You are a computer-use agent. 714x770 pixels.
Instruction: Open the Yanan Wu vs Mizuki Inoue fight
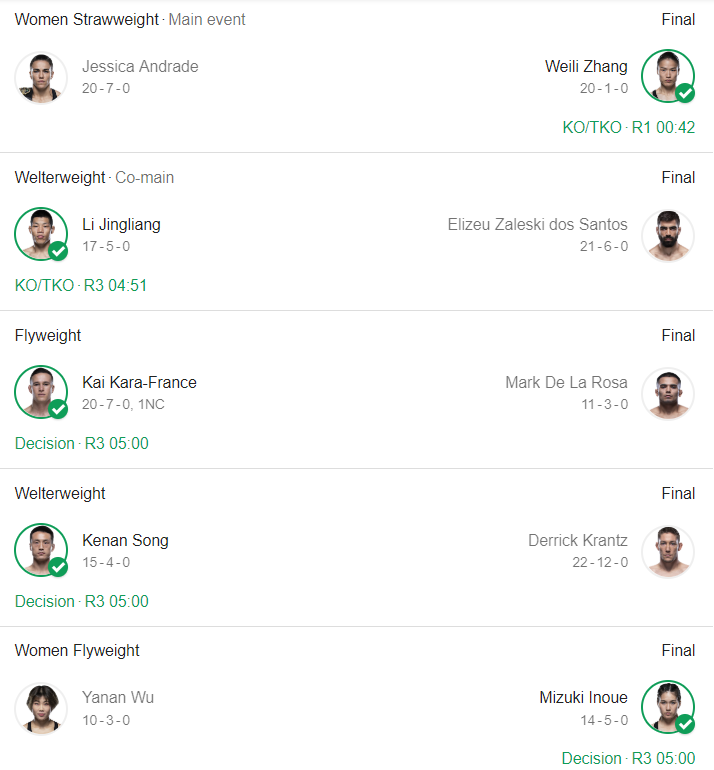[x=356, y=708]
